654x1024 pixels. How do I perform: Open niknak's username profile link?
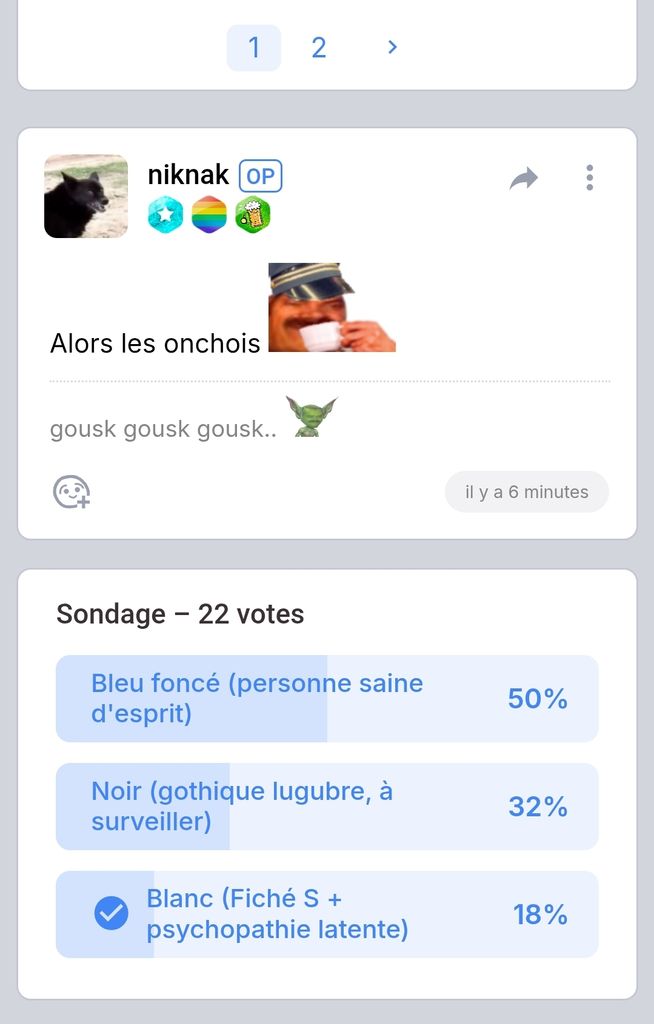pyautogui.click(x=188, y=175)
